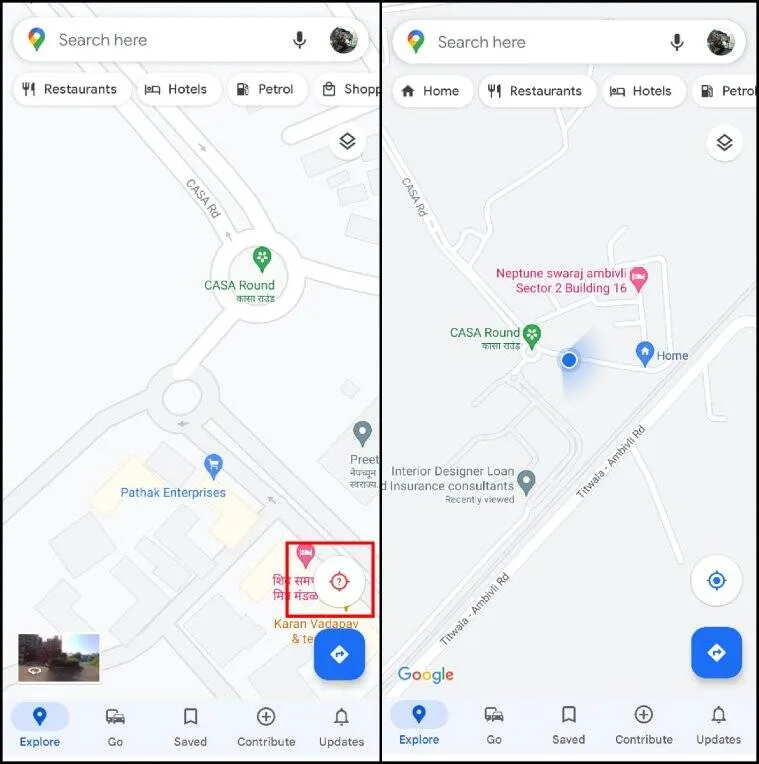This screenshot has width=759, height=764.
Task: Select the Karan Vadapav place marker
Action: (x=346, y=608)
